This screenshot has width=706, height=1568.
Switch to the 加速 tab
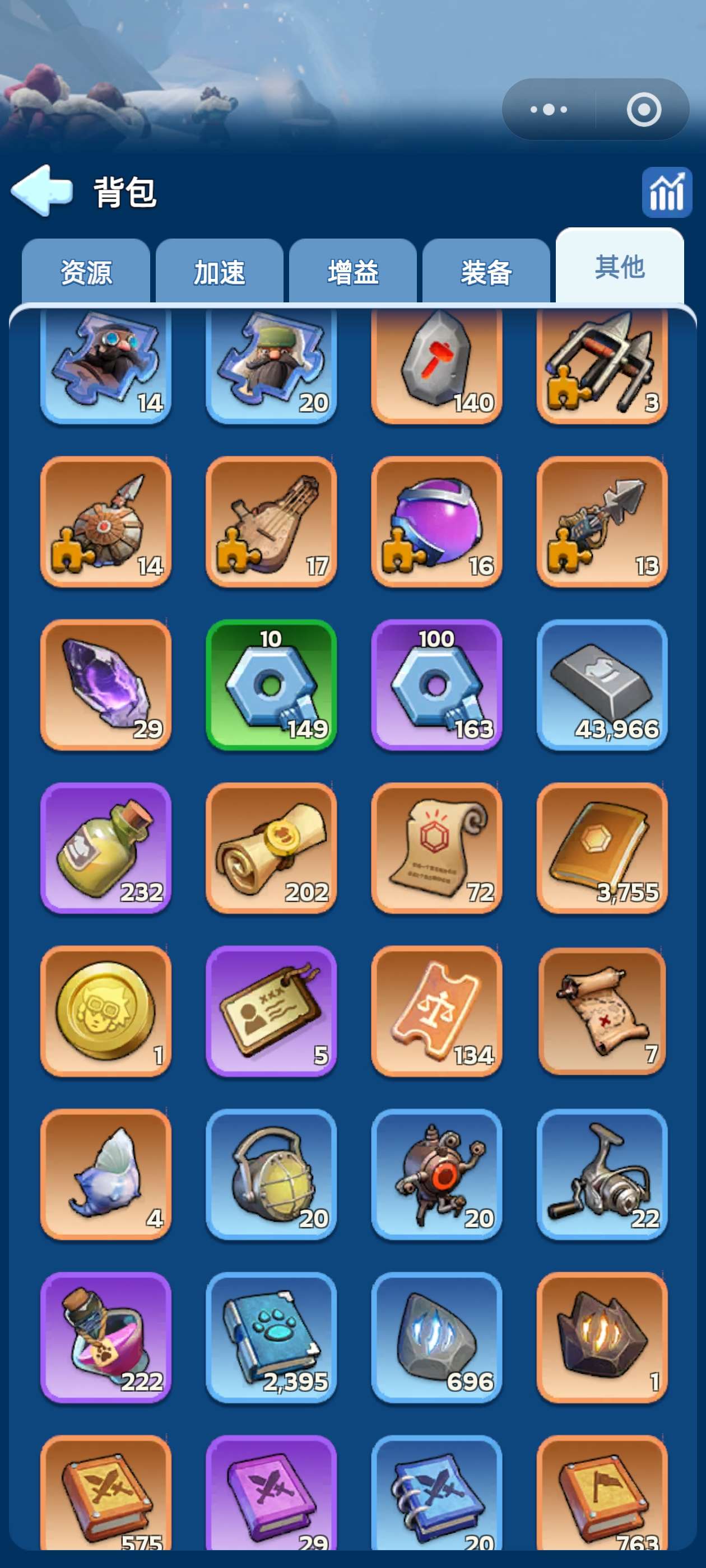click(219, 271)
